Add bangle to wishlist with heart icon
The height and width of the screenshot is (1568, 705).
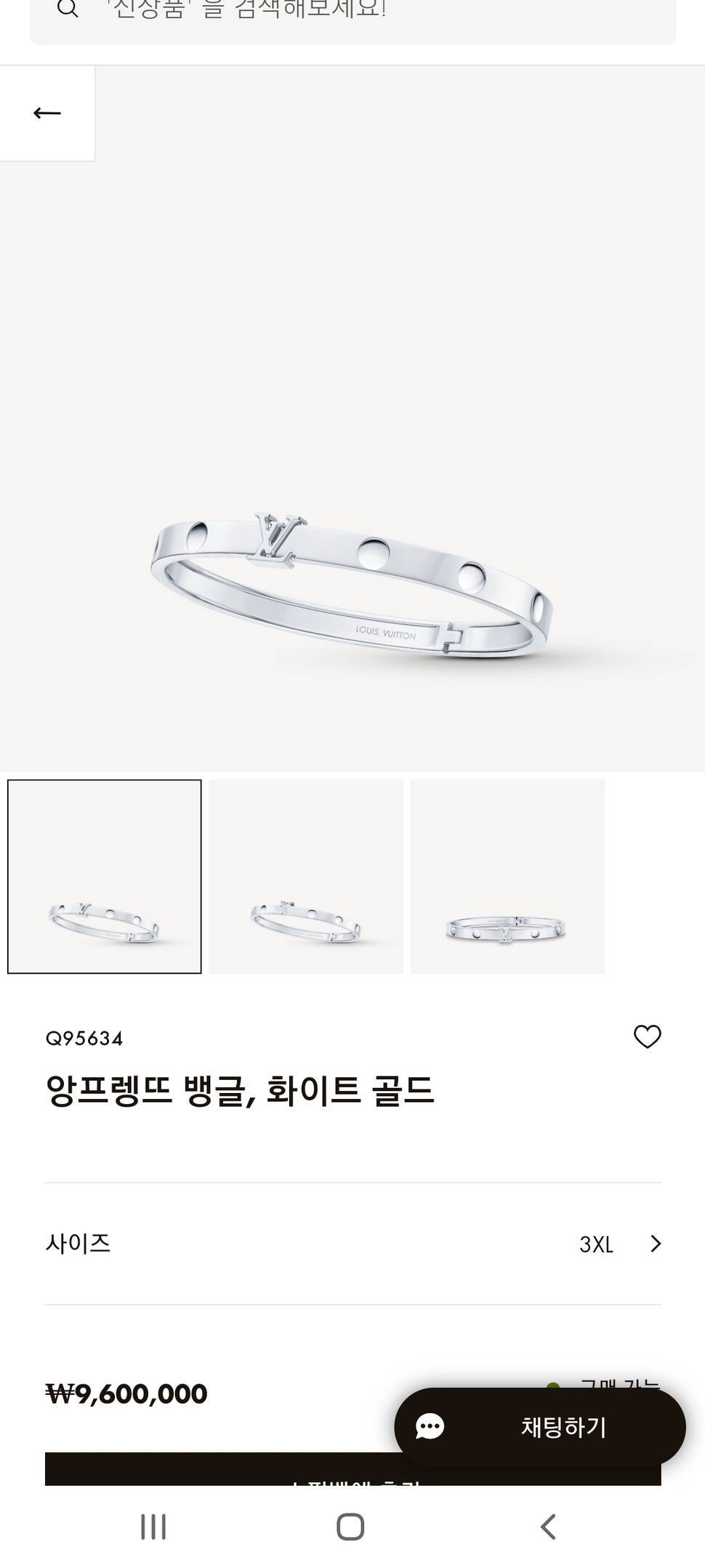point(647,1036)
